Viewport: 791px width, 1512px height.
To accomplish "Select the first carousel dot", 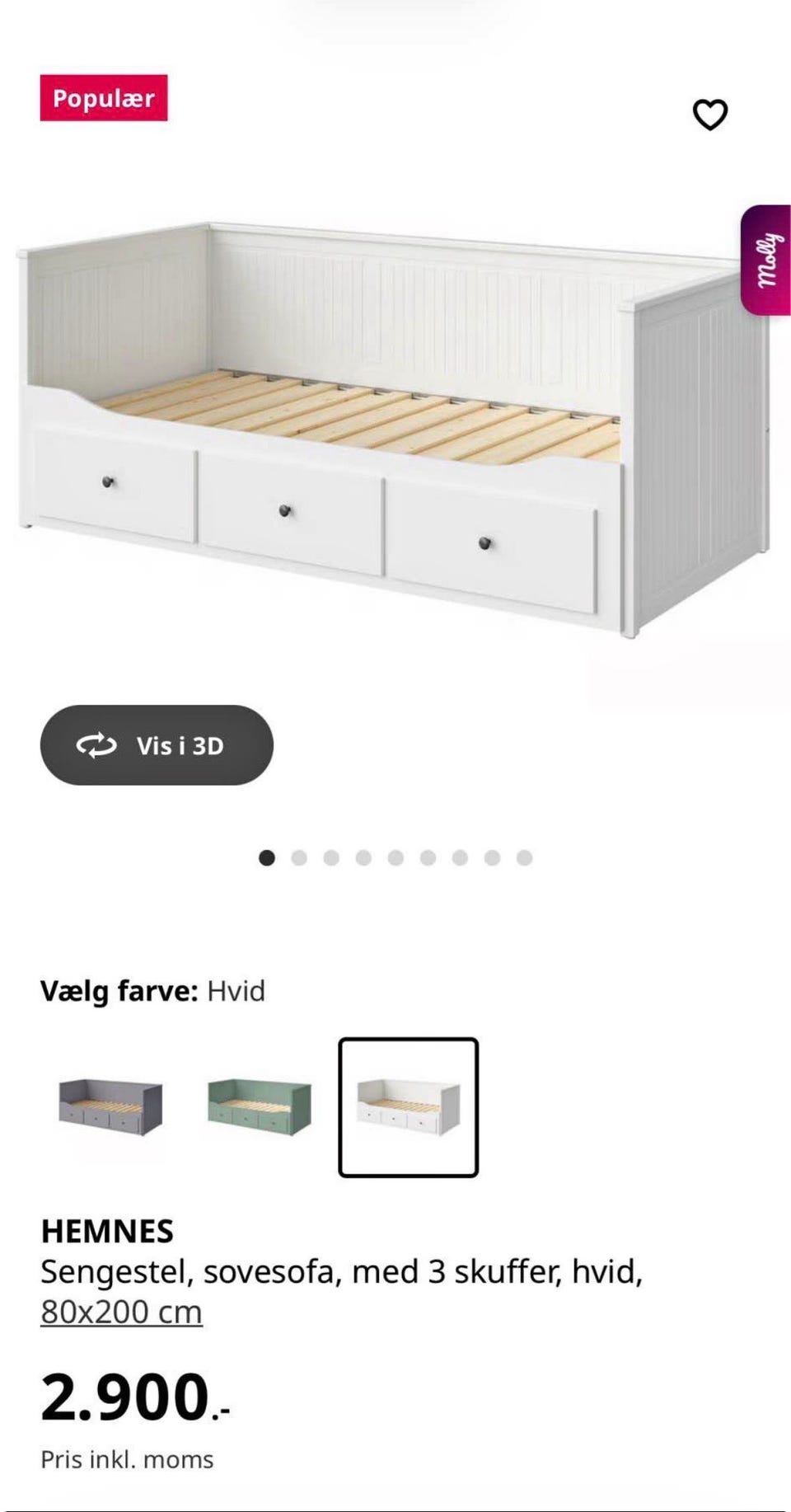I will pyautogui.click(x=267, y=857).
